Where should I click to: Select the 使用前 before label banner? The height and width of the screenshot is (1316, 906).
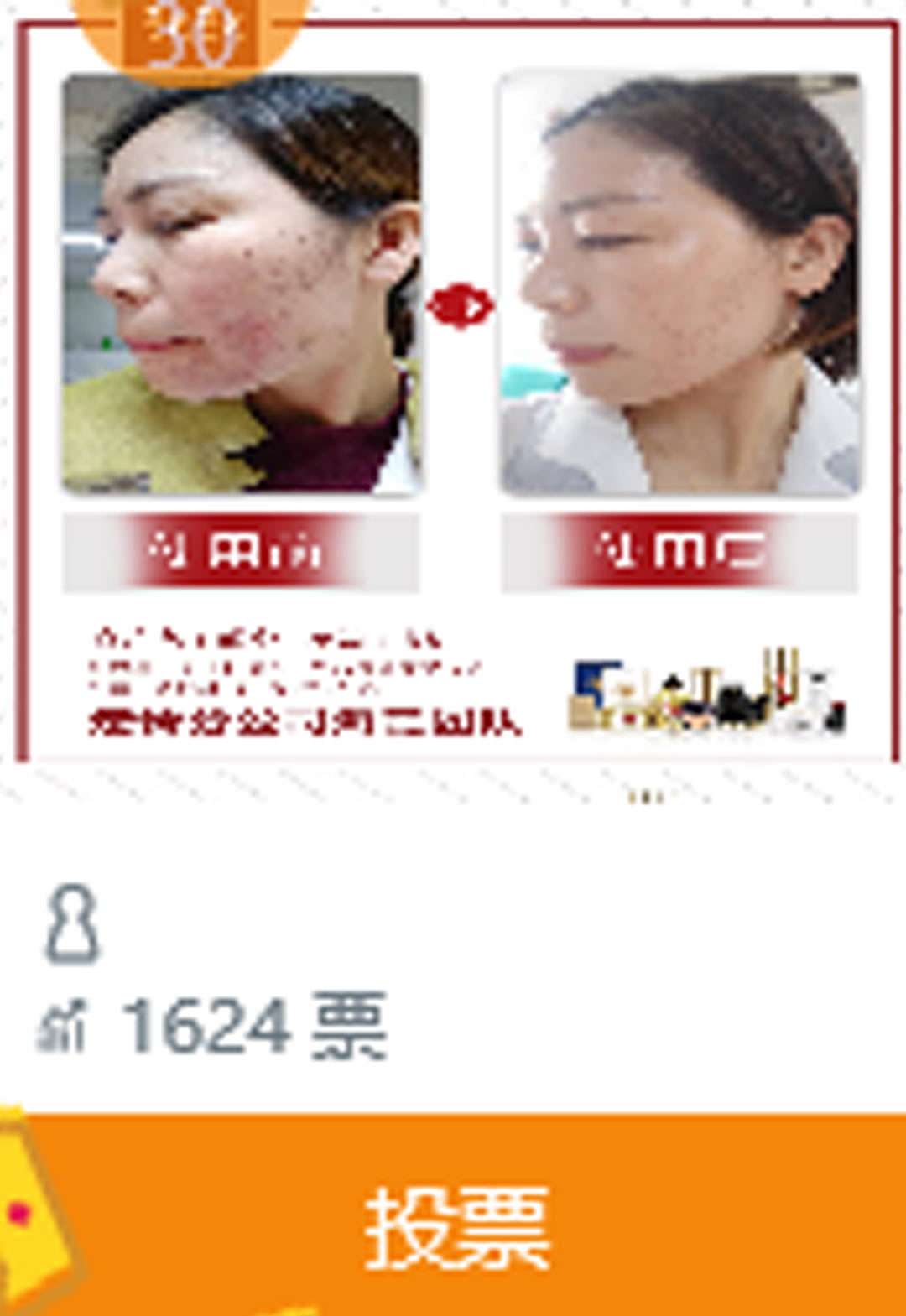click(x=237, y=549)
